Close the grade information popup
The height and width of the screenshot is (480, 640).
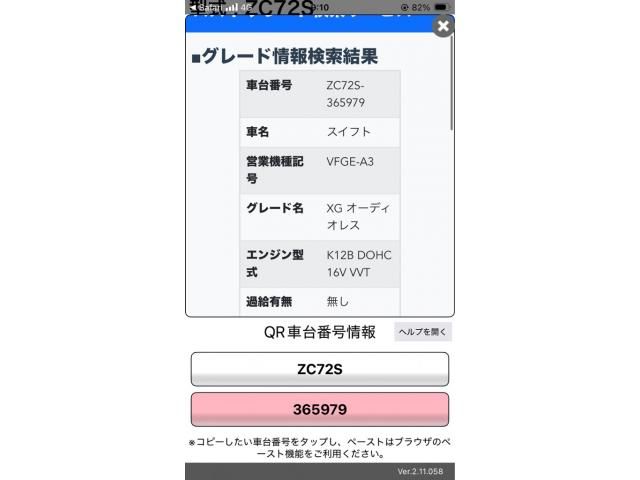click(x=442, y=26)
